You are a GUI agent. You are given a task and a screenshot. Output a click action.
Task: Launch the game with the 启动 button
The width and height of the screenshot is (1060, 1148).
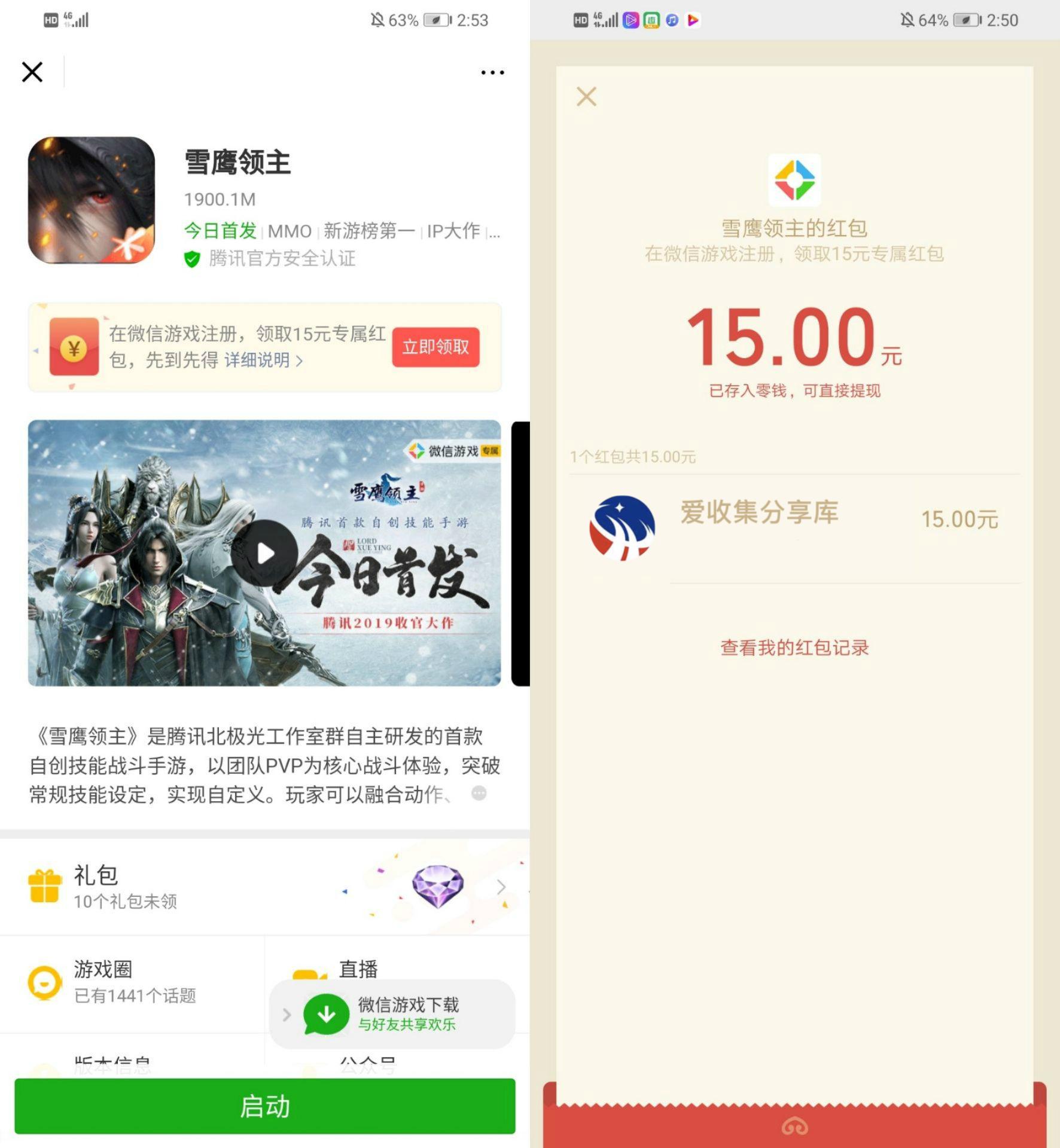tap(264, 1106)
